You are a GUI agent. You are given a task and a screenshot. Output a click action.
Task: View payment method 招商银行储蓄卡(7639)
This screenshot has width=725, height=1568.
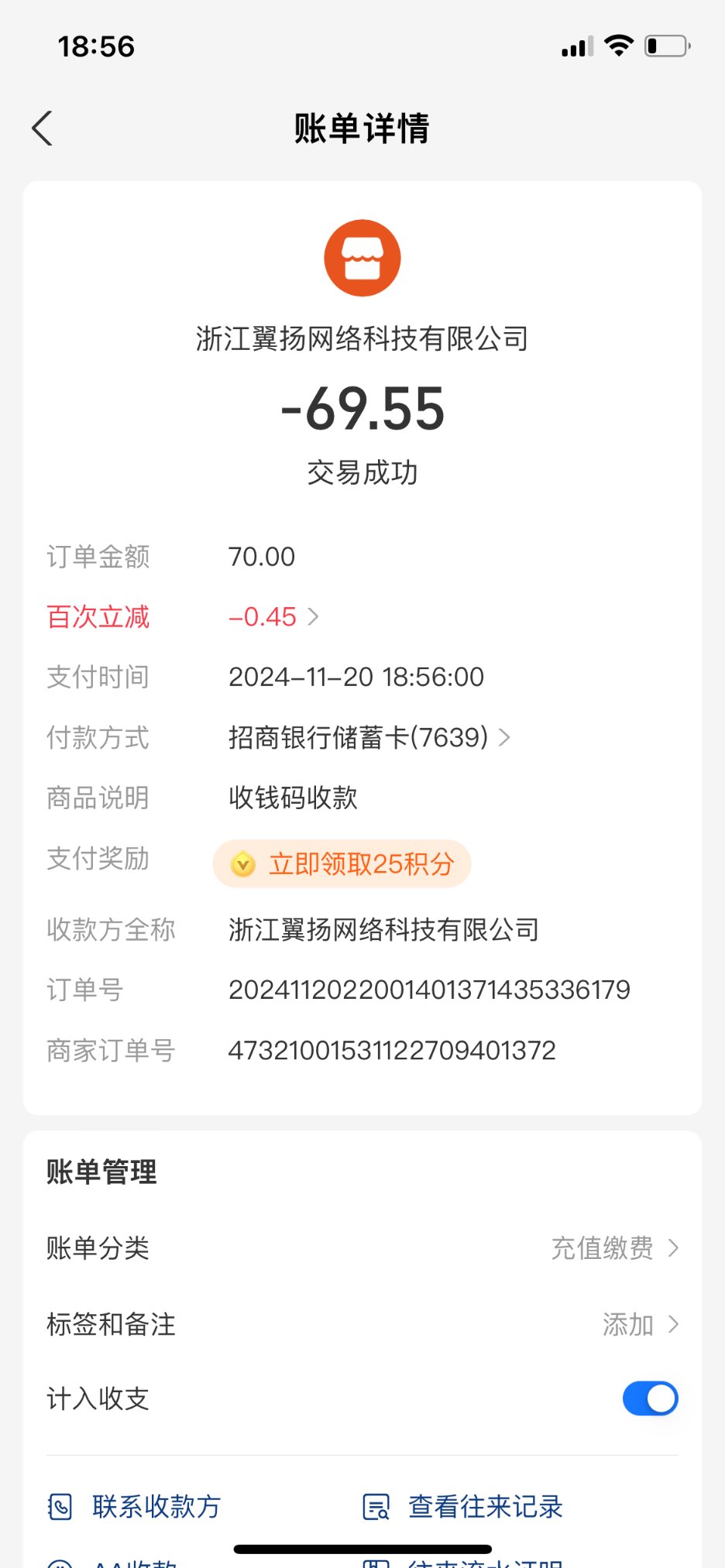tap(369, 738)
